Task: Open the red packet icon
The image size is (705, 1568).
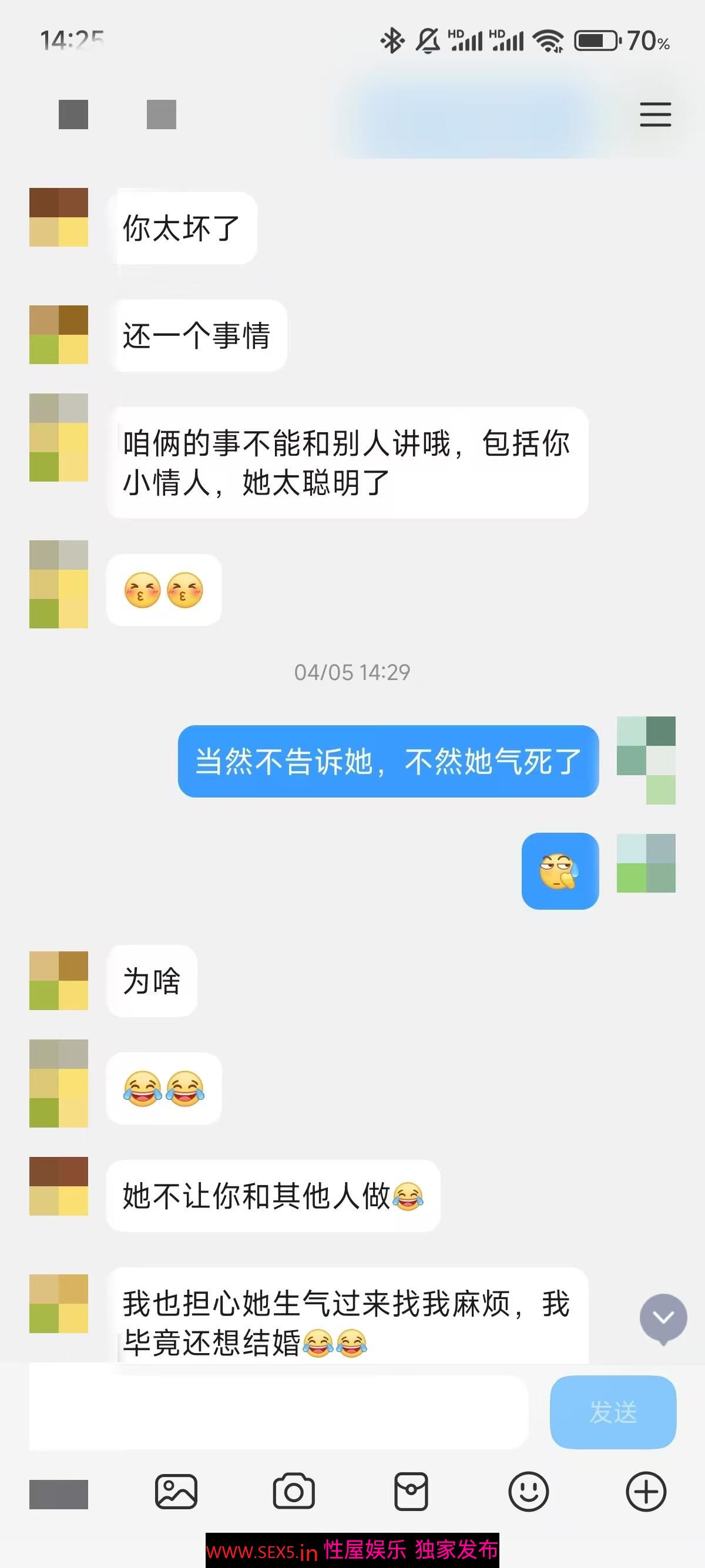Action: pyautogui.click(x=411, y=1492)
